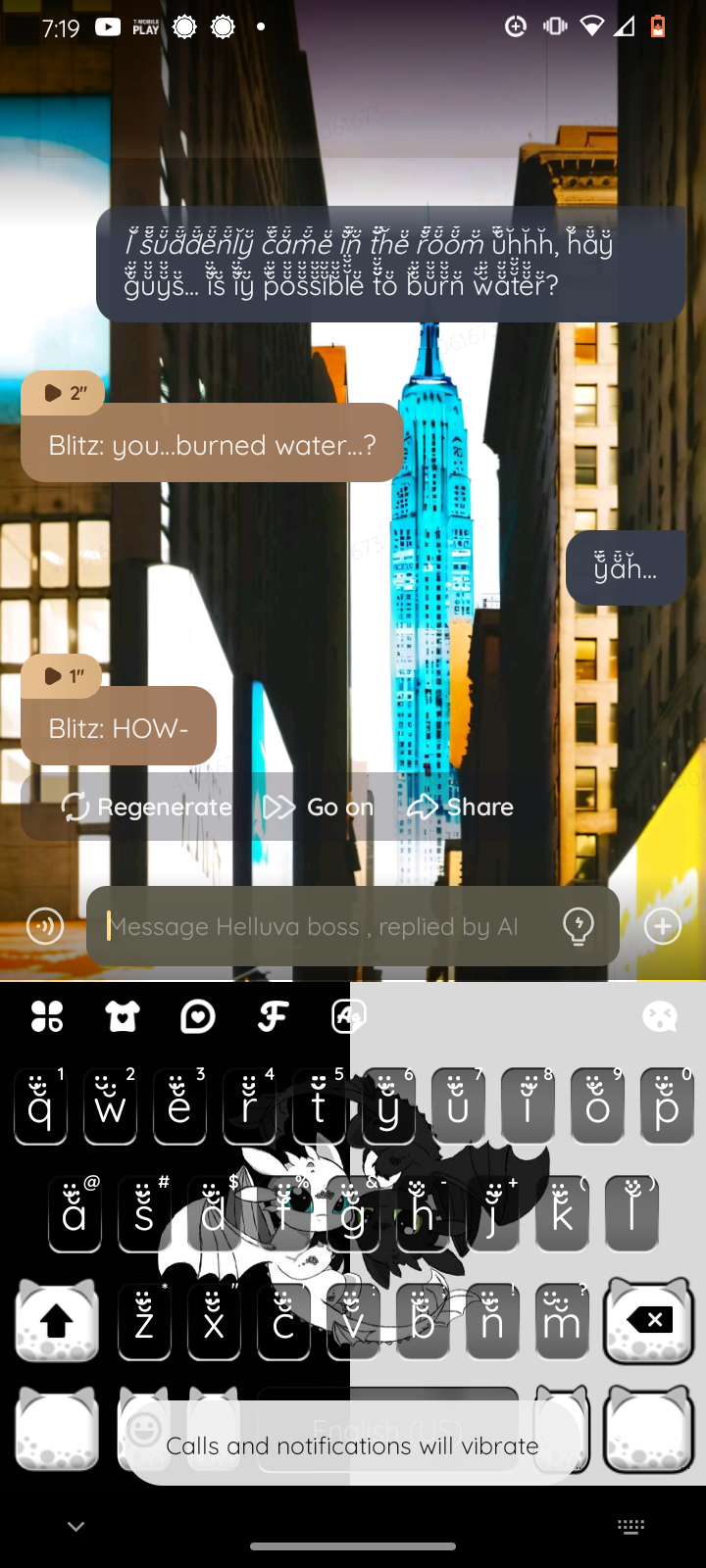Regenerate the AI's last reply
The width and height of the screenshot is (706, 1568).
(146, 807)
